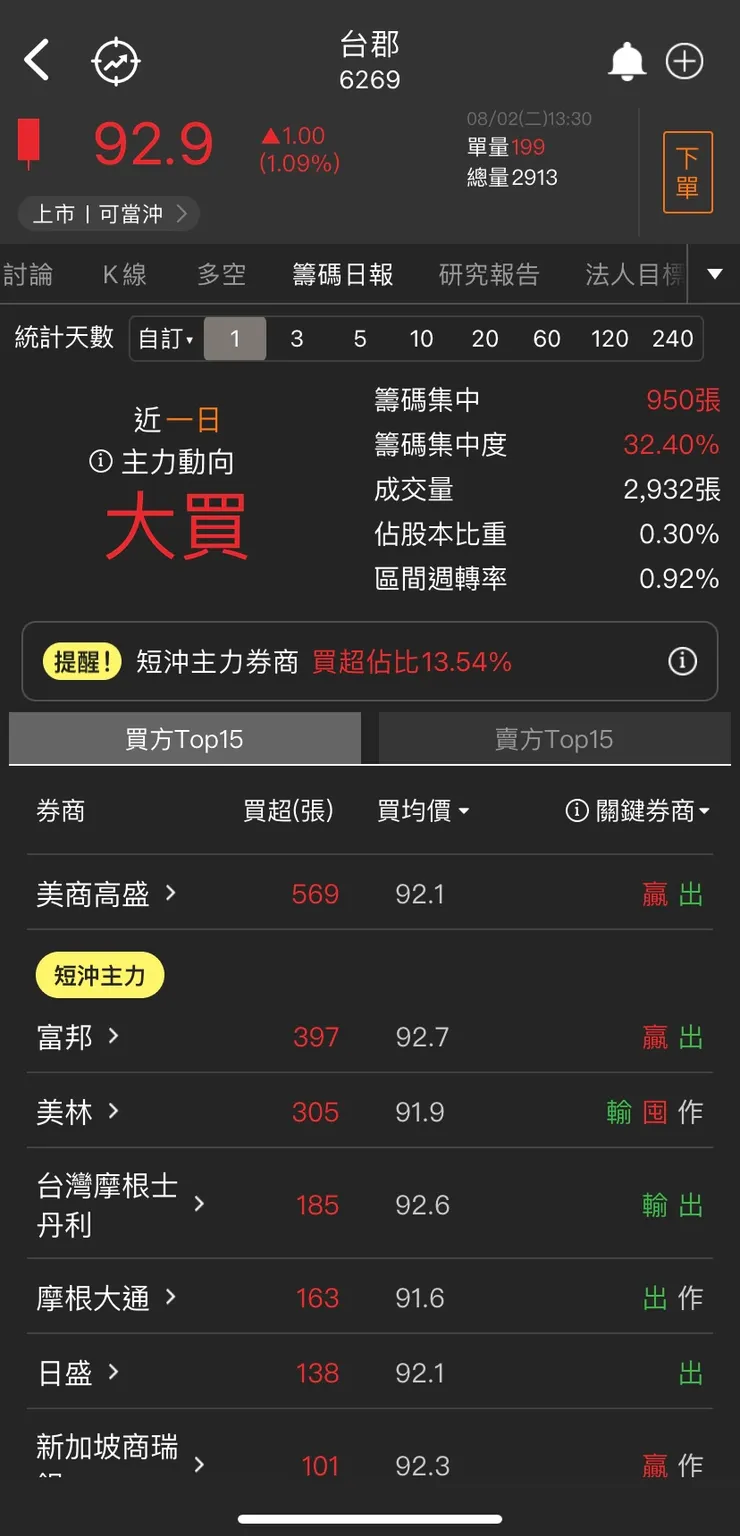This screenshot has width=740, height=1536.
Task: Tap the back arrow icon
Action: click(x=36, y=60)
